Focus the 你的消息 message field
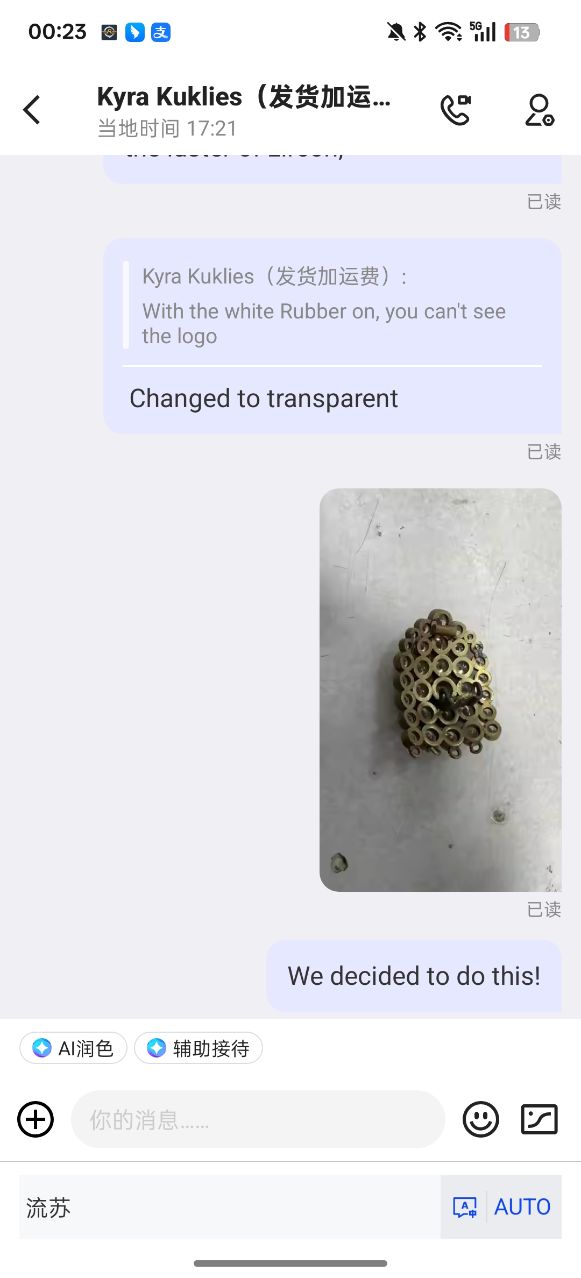 pos(258,1119)
